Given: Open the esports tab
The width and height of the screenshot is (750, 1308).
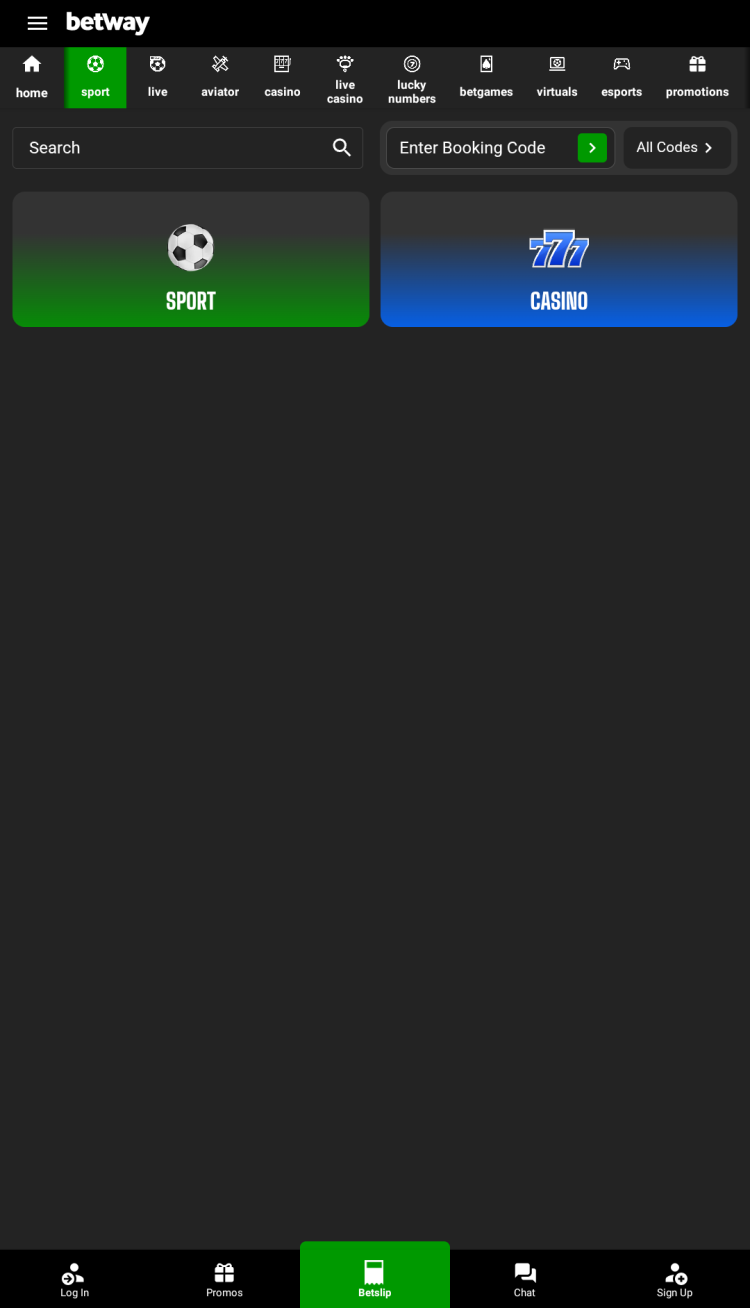Looking at the screenshot, I should coord(621,77).
